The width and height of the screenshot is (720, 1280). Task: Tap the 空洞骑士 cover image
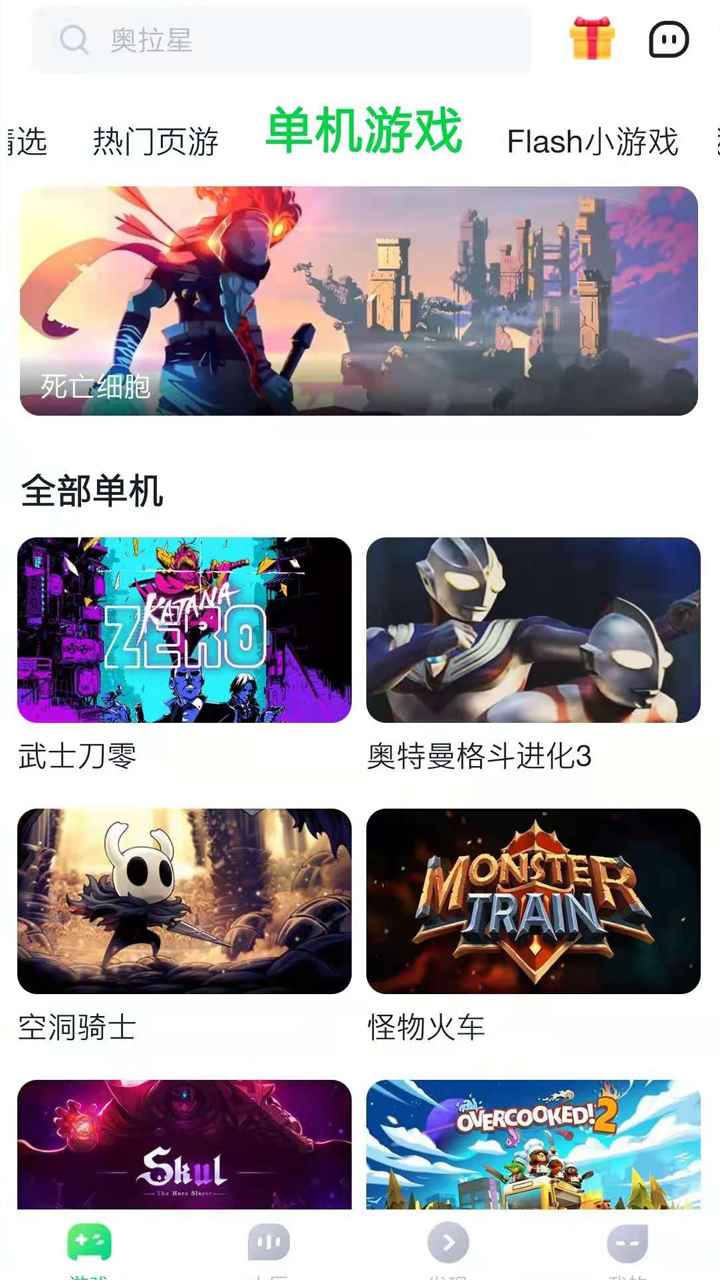pos(184,899)
